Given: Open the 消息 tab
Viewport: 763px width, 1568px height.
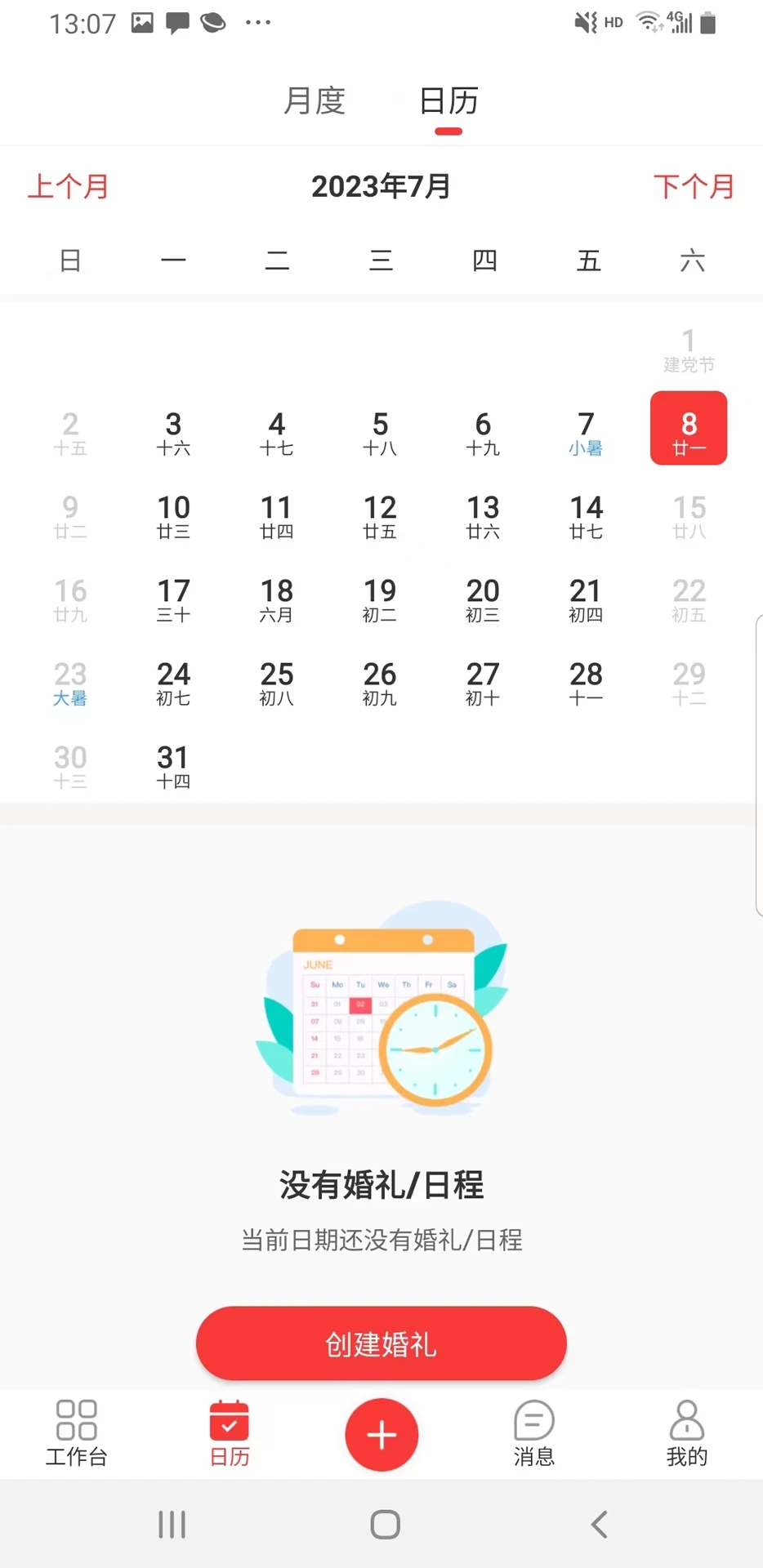Looking at the screenshot, I should (534, 1433).
